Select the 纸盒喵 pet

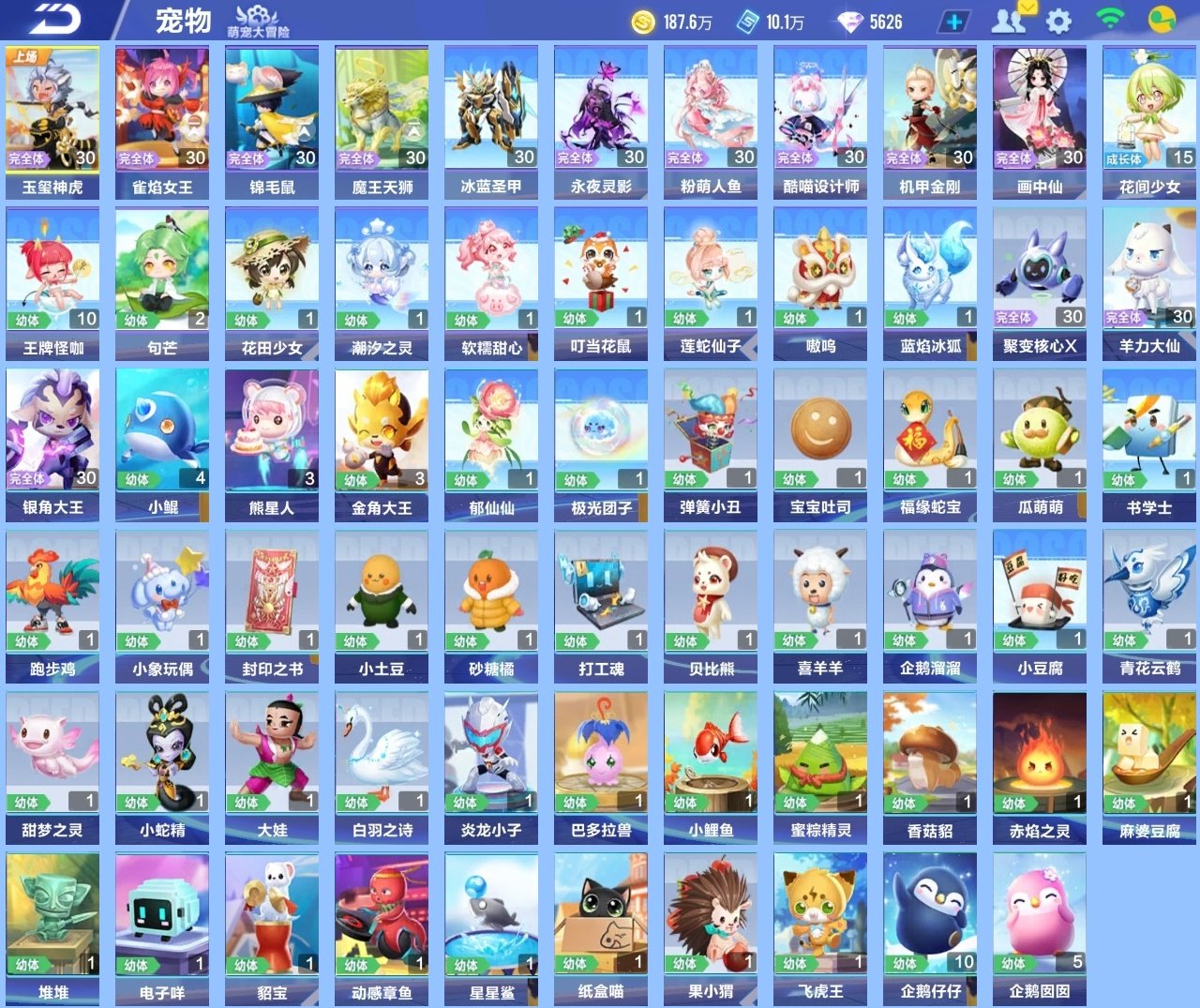[x=601, y=928]
